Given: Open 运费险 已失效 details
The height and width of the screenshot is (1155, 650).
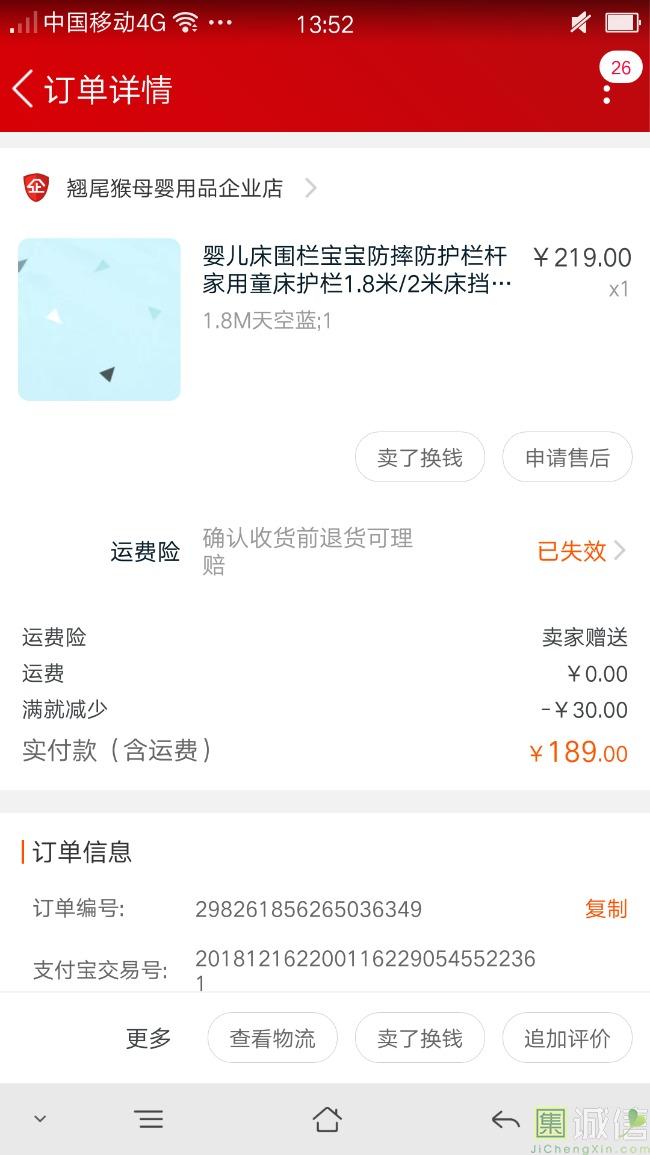Looking at the screenshot, I should click(580, 551).
